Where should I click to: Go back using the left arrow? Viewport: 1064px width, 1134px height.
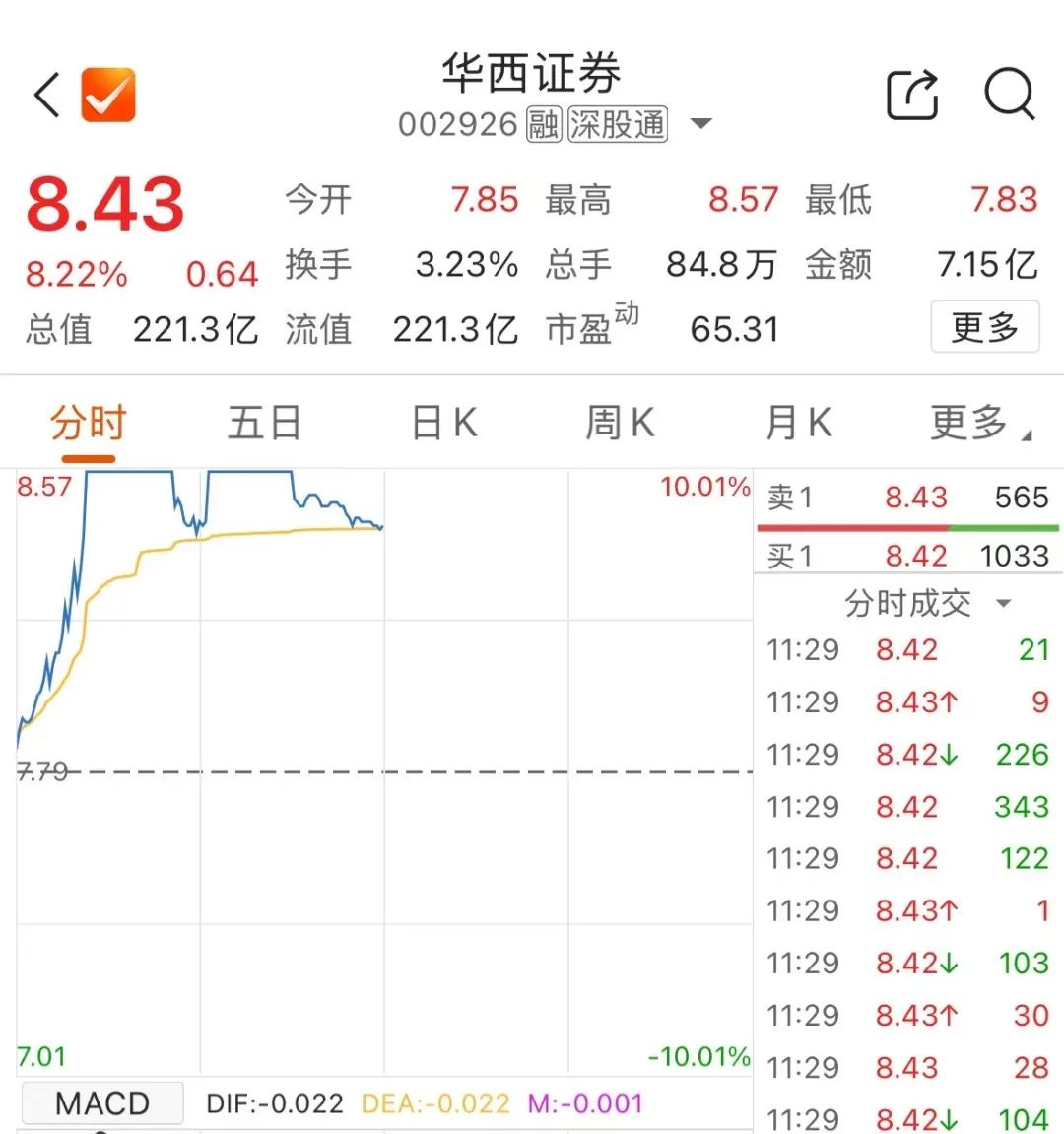(x=47, y=96)
